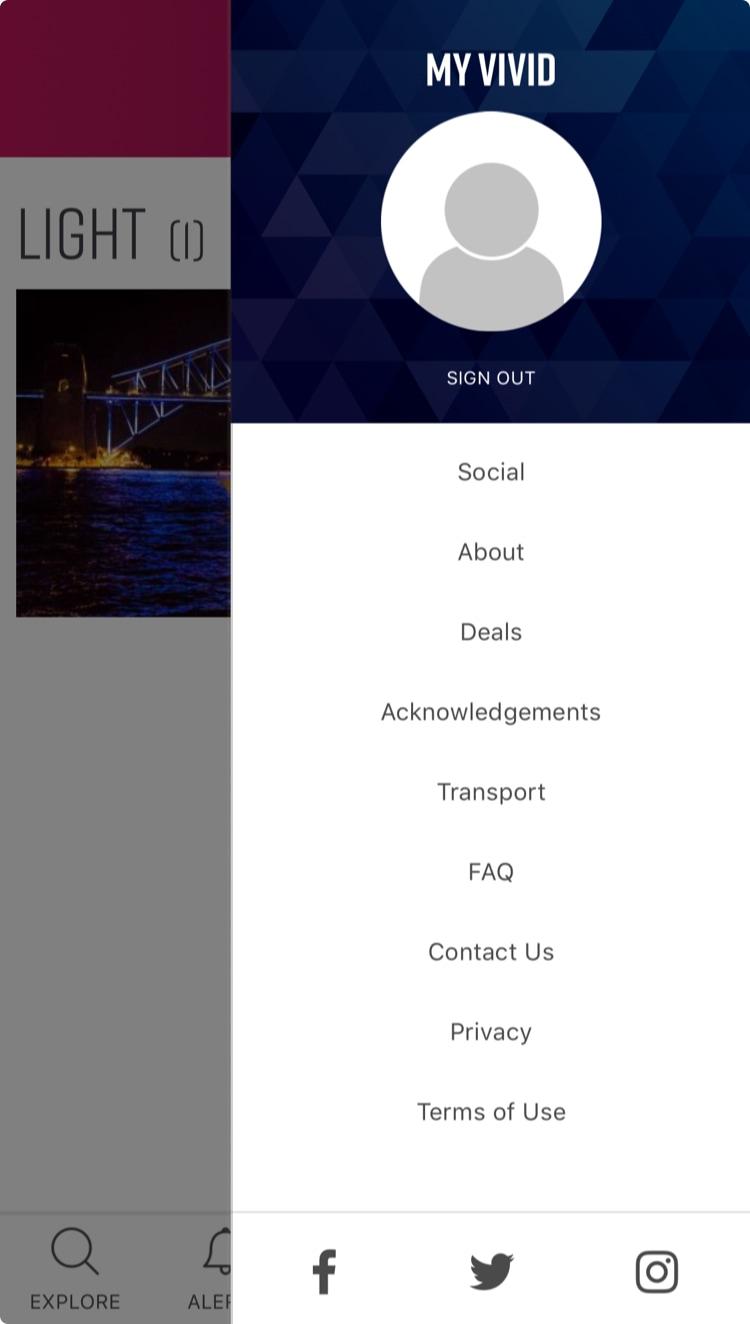Tap the profile avatar picture
The image size is (750, 1324).
click(x=490, y=221)
